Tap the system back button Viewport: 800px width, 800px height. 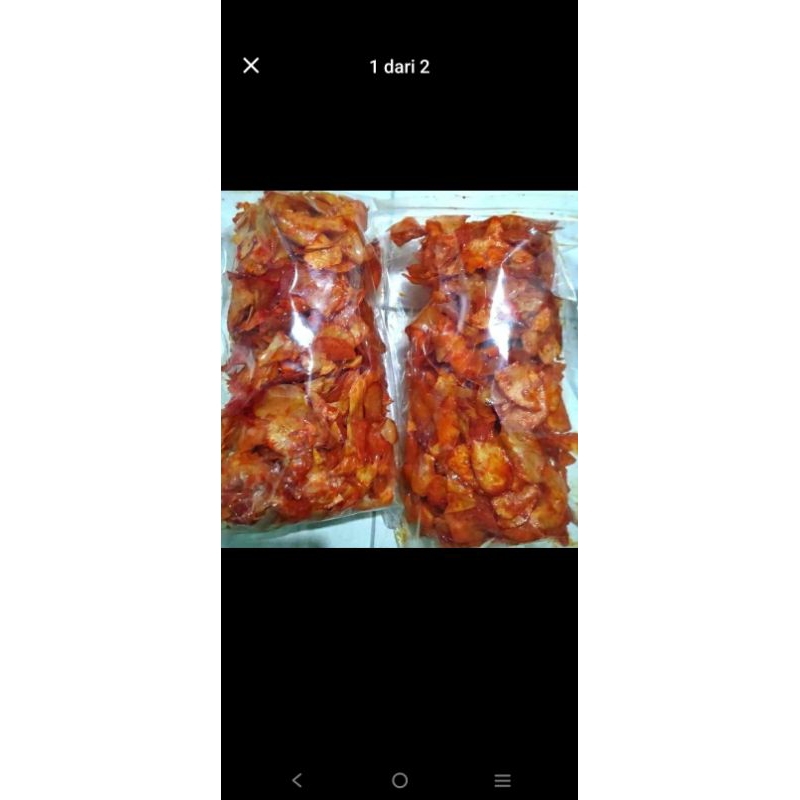[x=297, y=780]
